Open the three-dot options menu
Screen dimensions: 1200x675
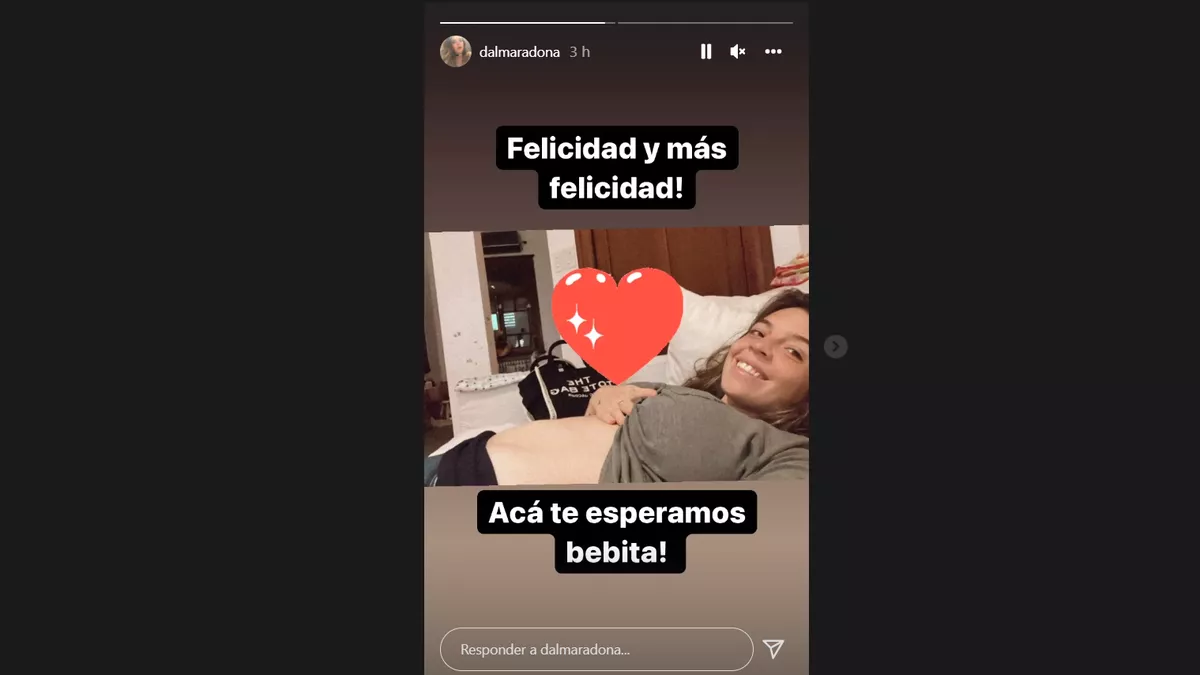[773, 51]
